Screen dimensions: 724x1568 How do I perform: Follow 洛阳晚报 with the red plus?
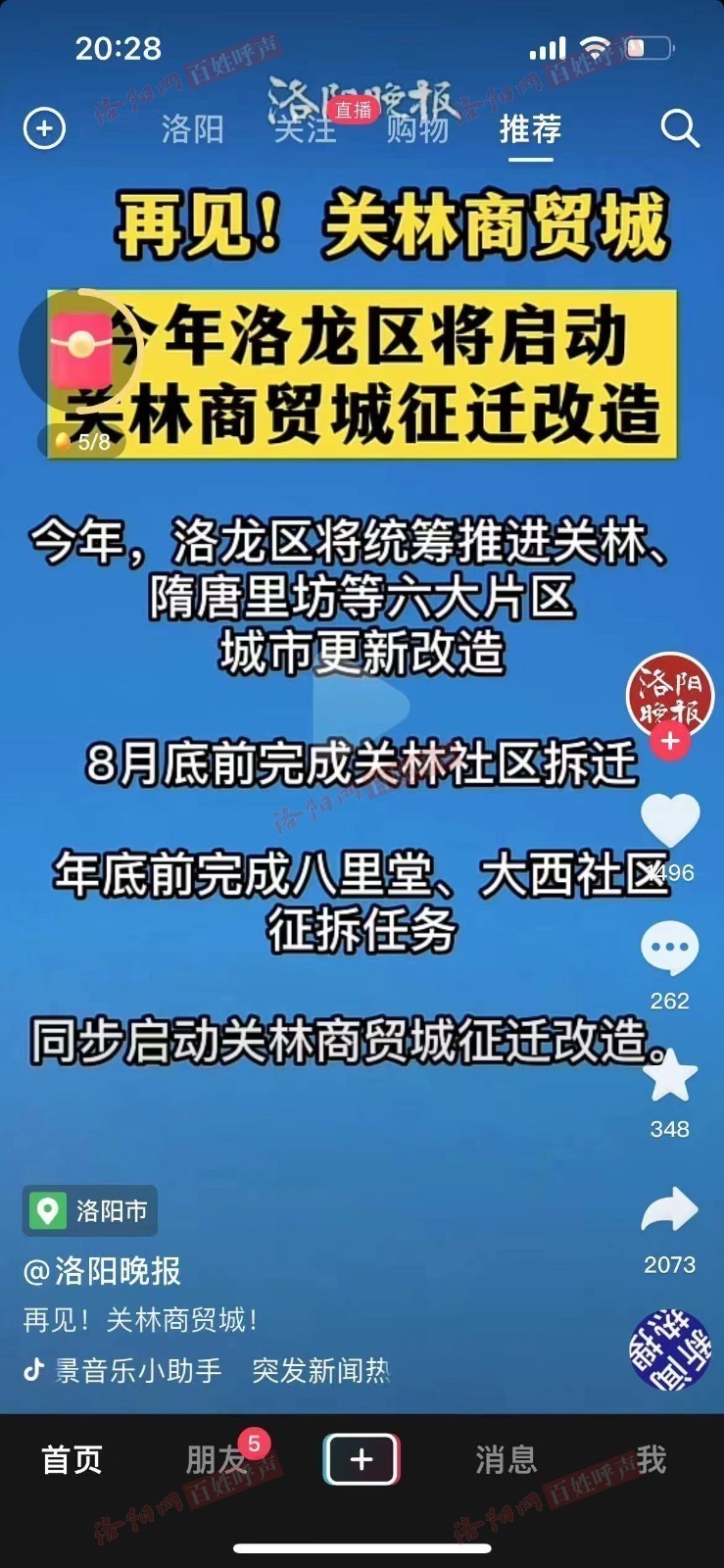pyautogui.click(x=670, y=741)
